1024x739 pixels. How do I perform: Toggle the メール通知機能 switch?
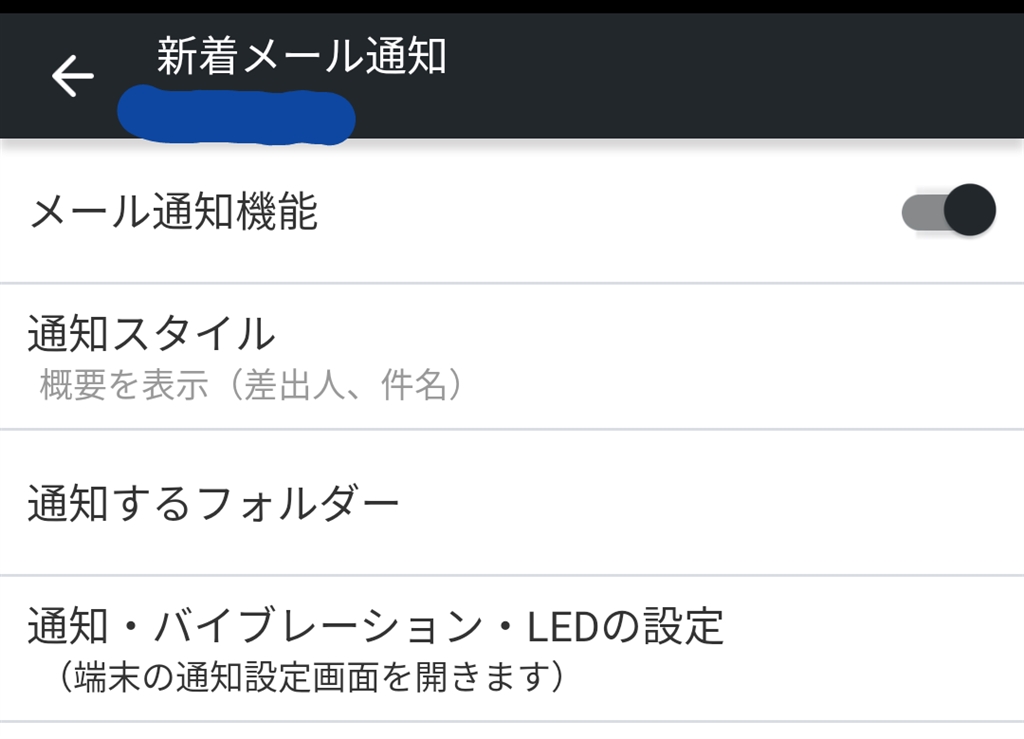pos(947,211)
